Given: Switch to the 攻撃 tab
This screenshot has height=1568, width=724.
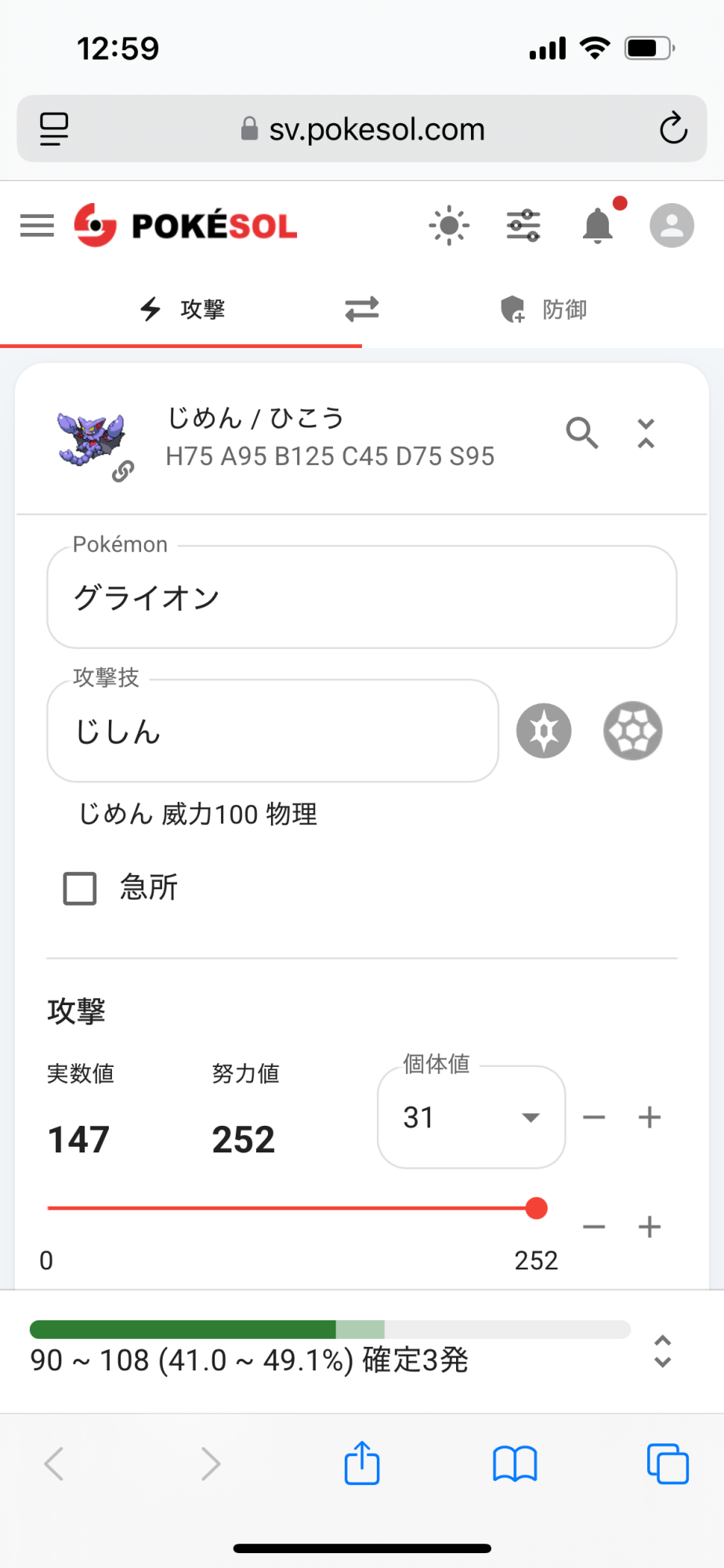Looking at the screenshot, I should click(182, 310).
